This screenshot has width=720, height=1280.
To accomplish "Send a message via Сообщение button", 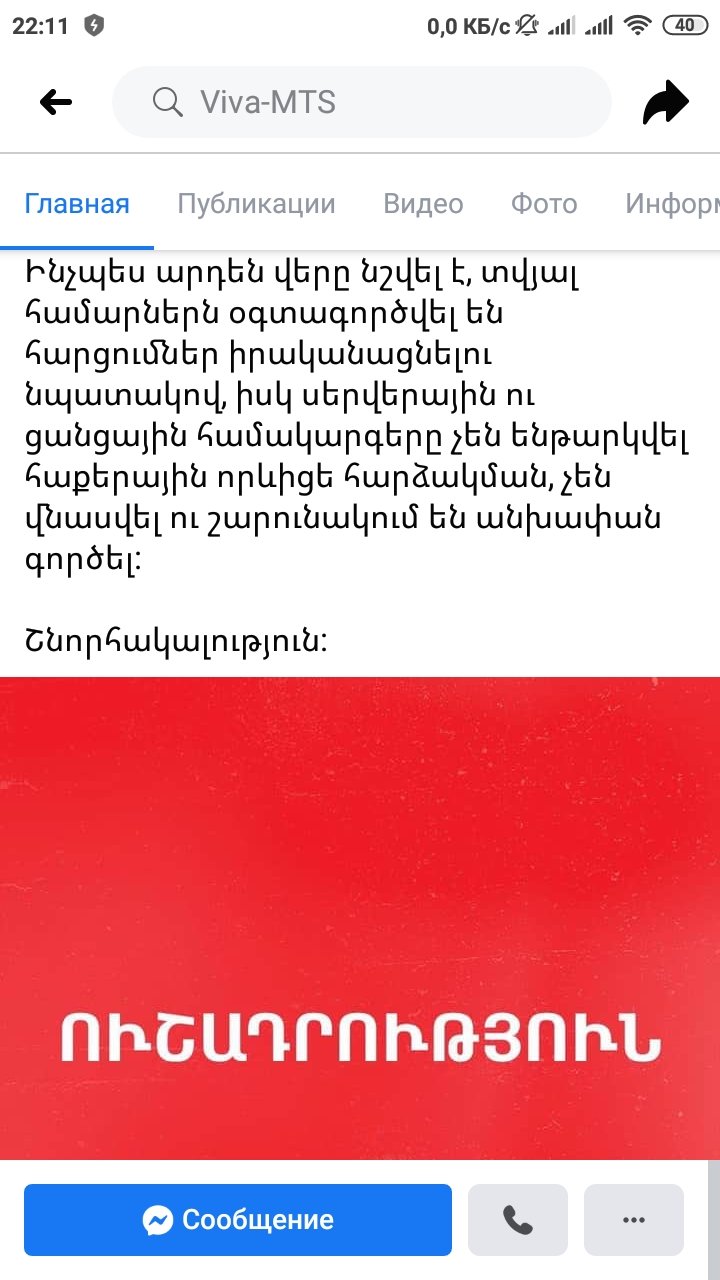I will [238, 1220].
